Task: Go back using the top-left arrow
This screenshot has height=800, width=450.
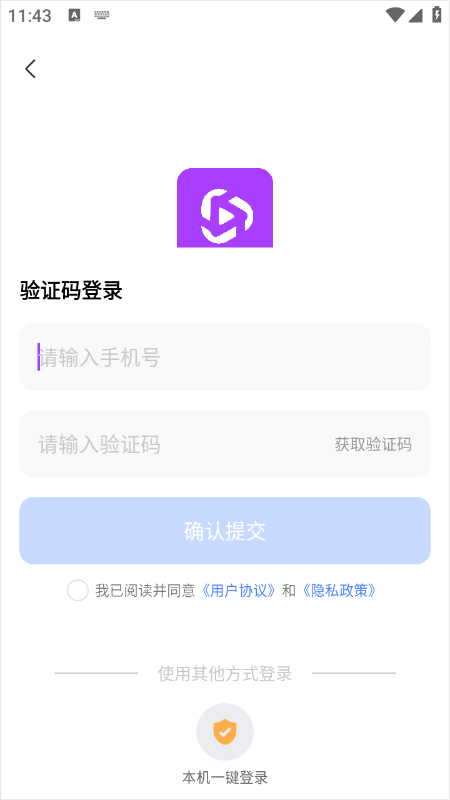Action: click(31, 68)
